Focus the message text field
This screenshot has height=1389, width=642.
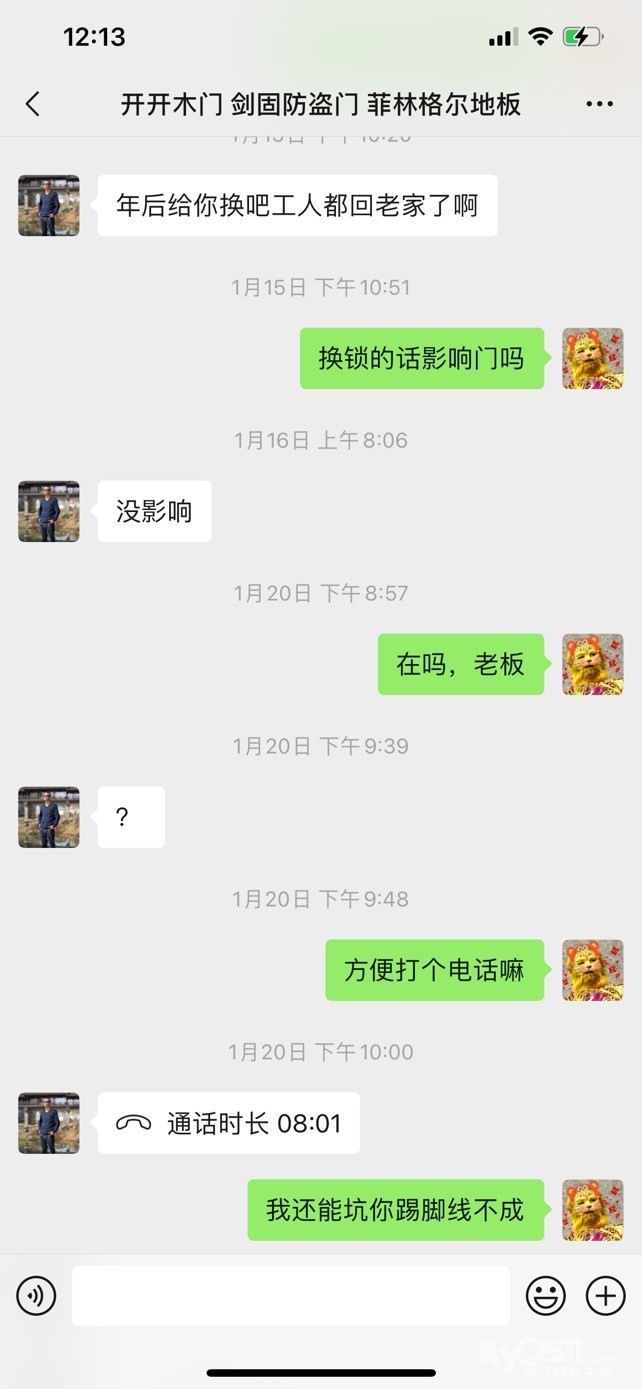290,1296
